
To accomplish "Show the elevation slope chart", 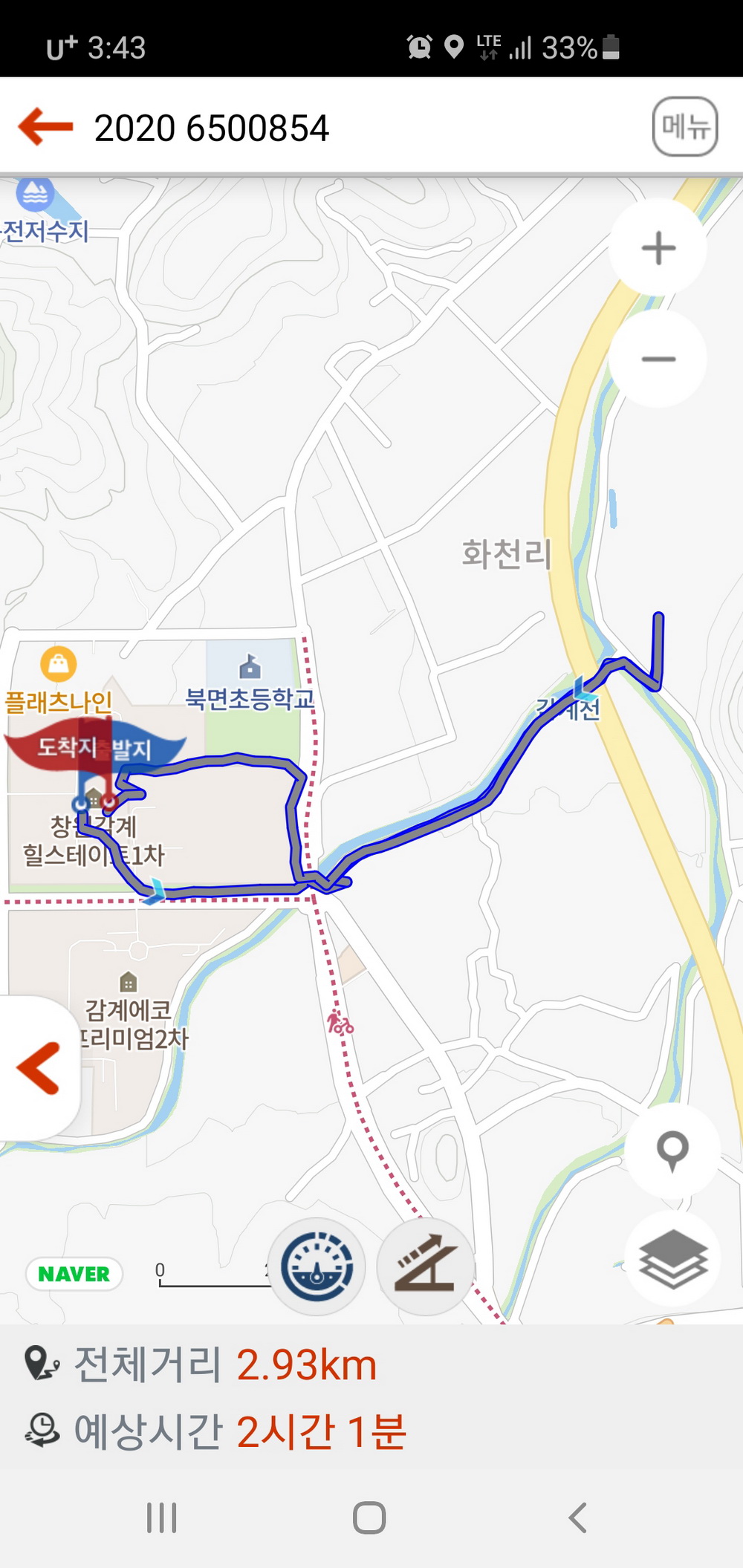I will coord(426,1267).
